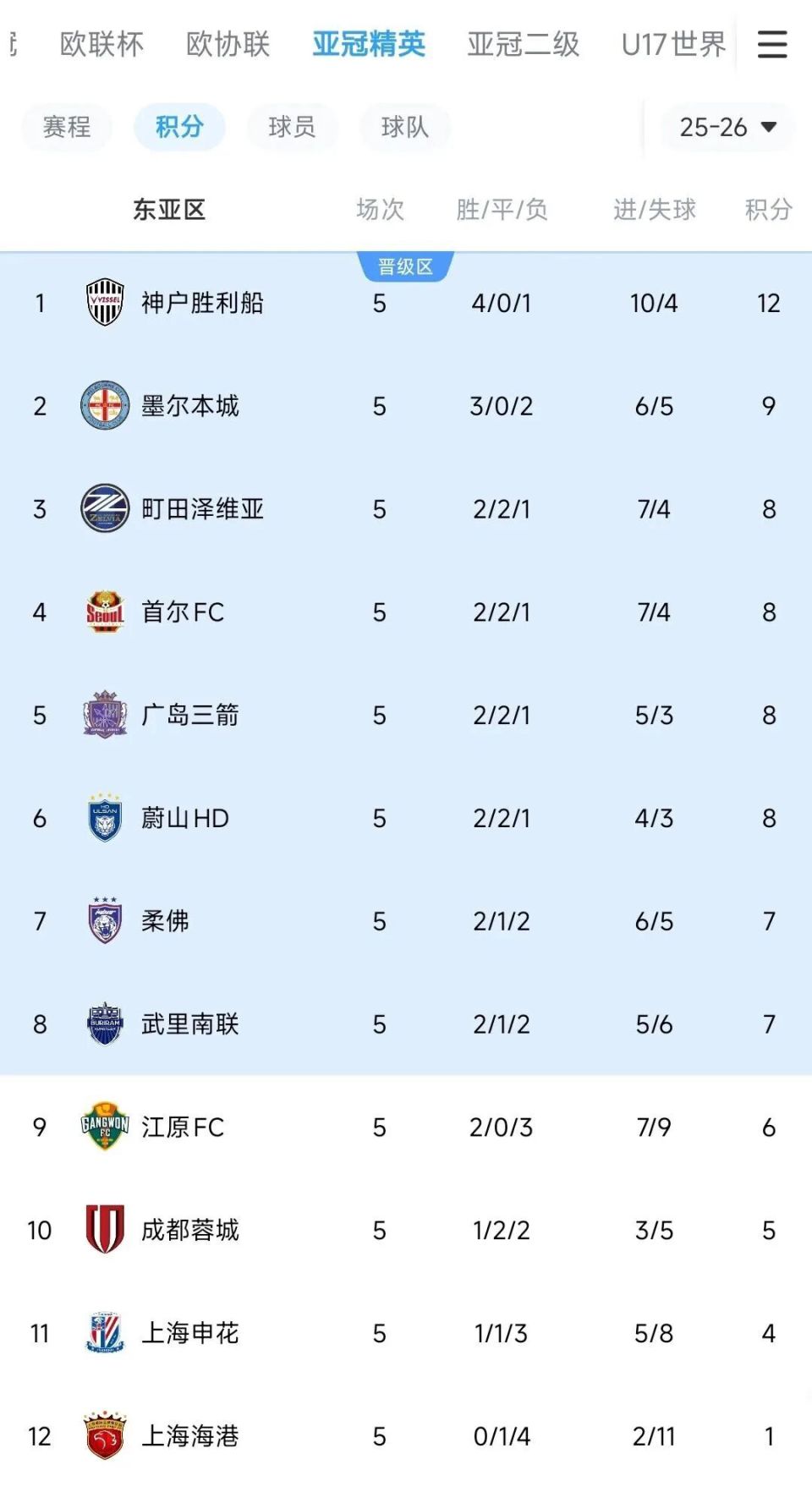This screenshot has height=1498, width=812.
Task: Enable the 球队 filter
Action: pyautogui.click(x=404, y=125)
